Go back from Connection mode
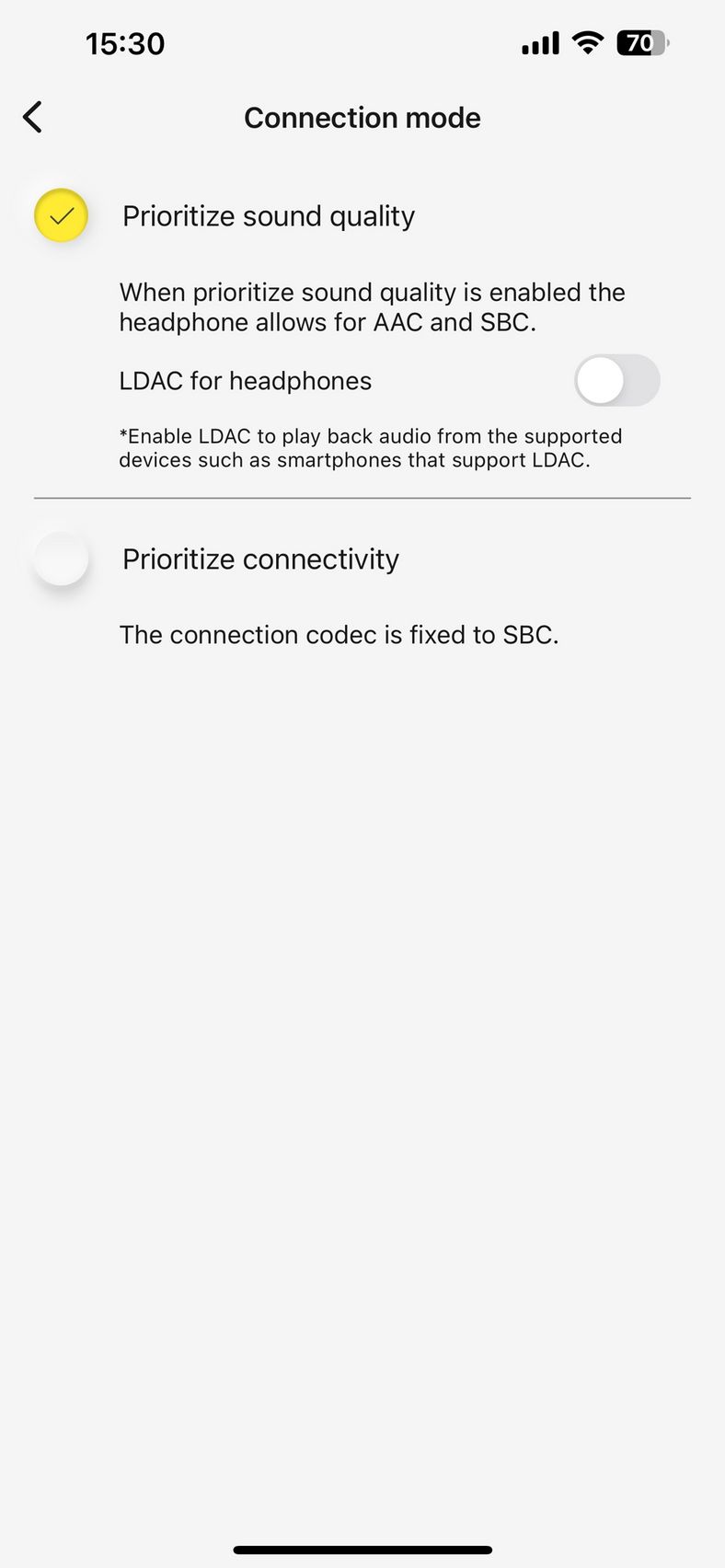The height and width of the screenshot is (1568, 725). (x=33, y=118)
